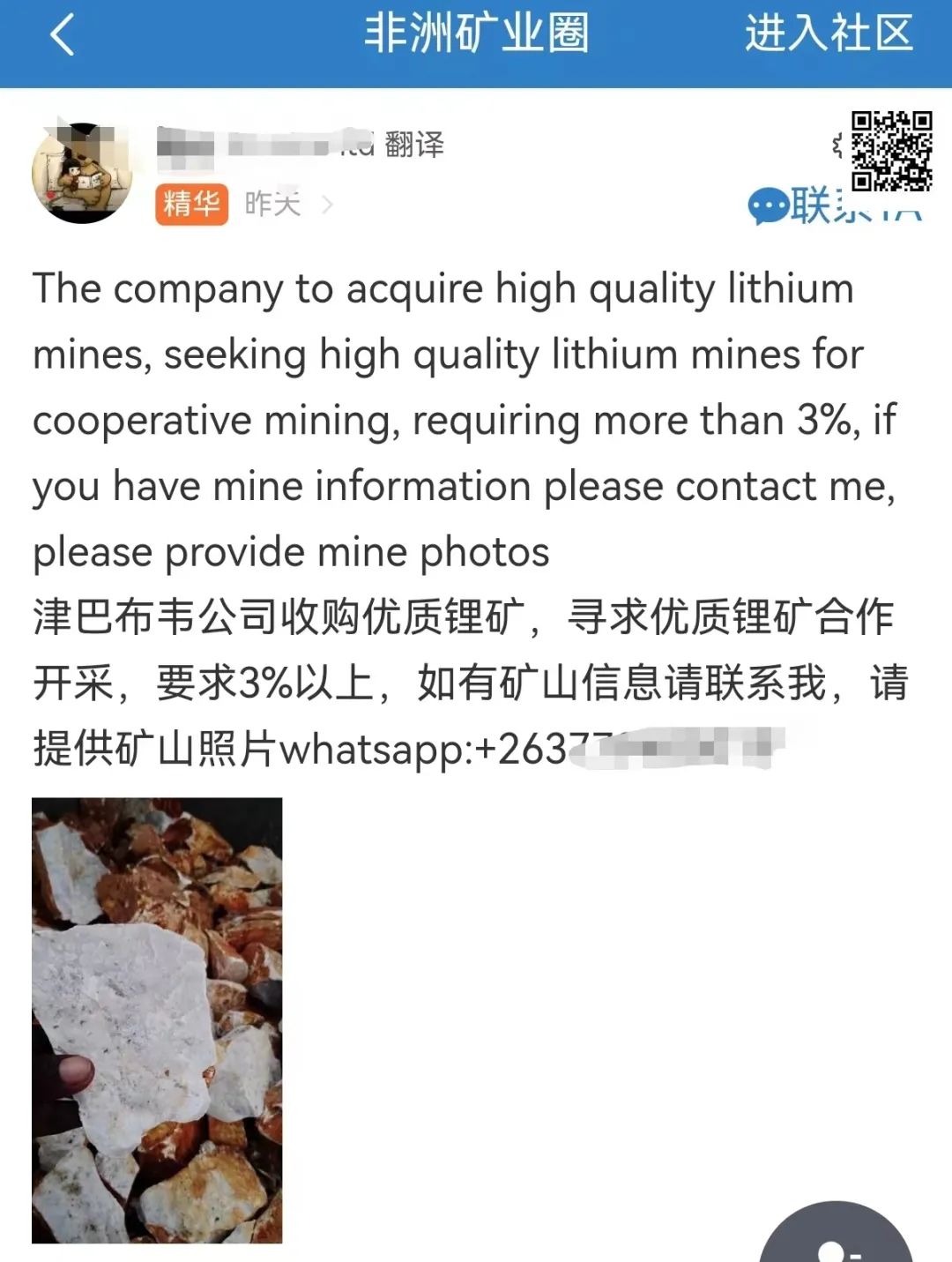Tap 翻译 to translate the post
The width and height of the screenshot is (952, 1262).
(x=414, y=144)
